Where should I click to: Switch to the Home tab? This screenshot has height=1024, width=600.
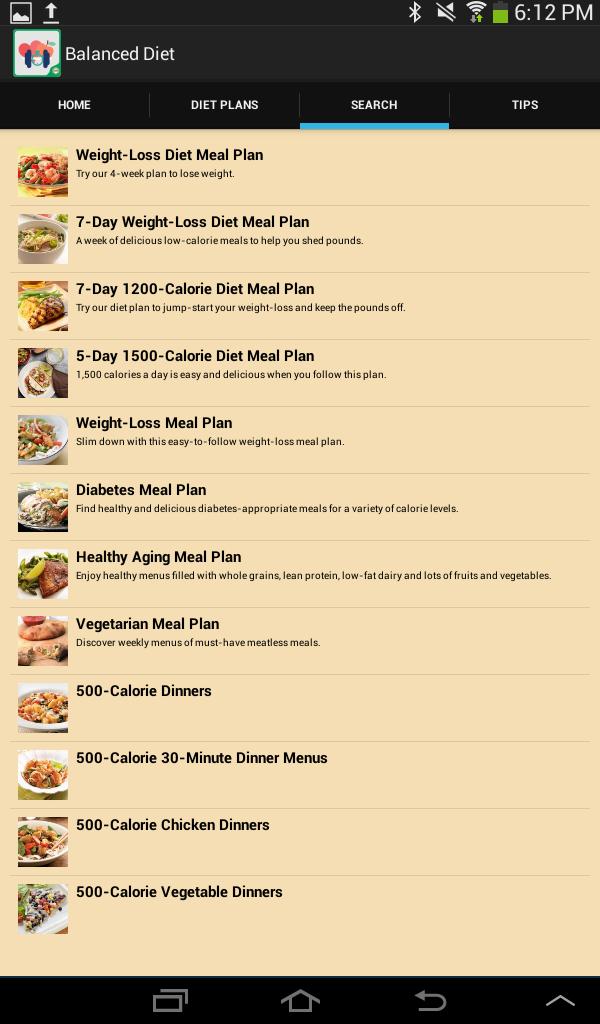coord(74,105)
